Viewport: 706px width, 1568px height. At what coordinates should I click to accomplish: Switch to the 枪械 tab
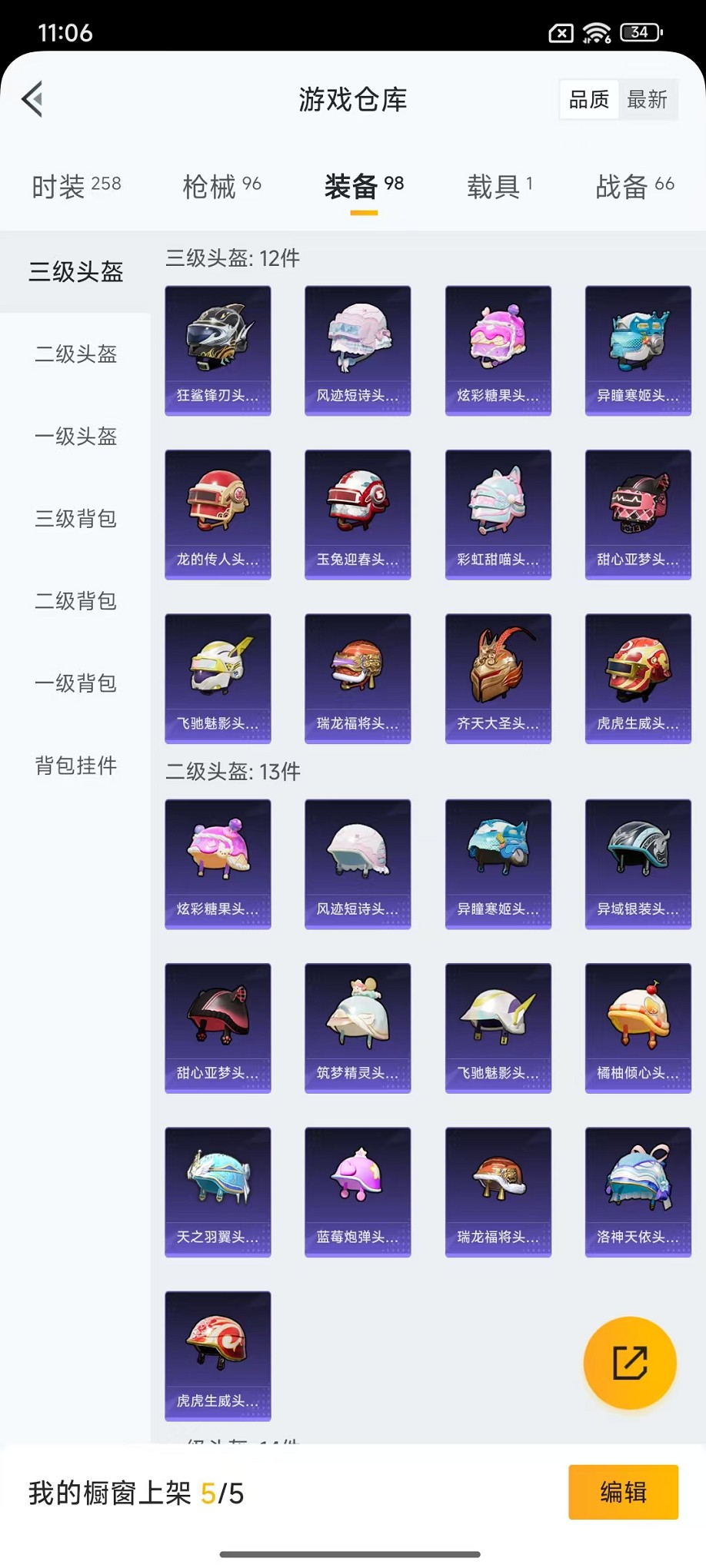coord(221,185)
